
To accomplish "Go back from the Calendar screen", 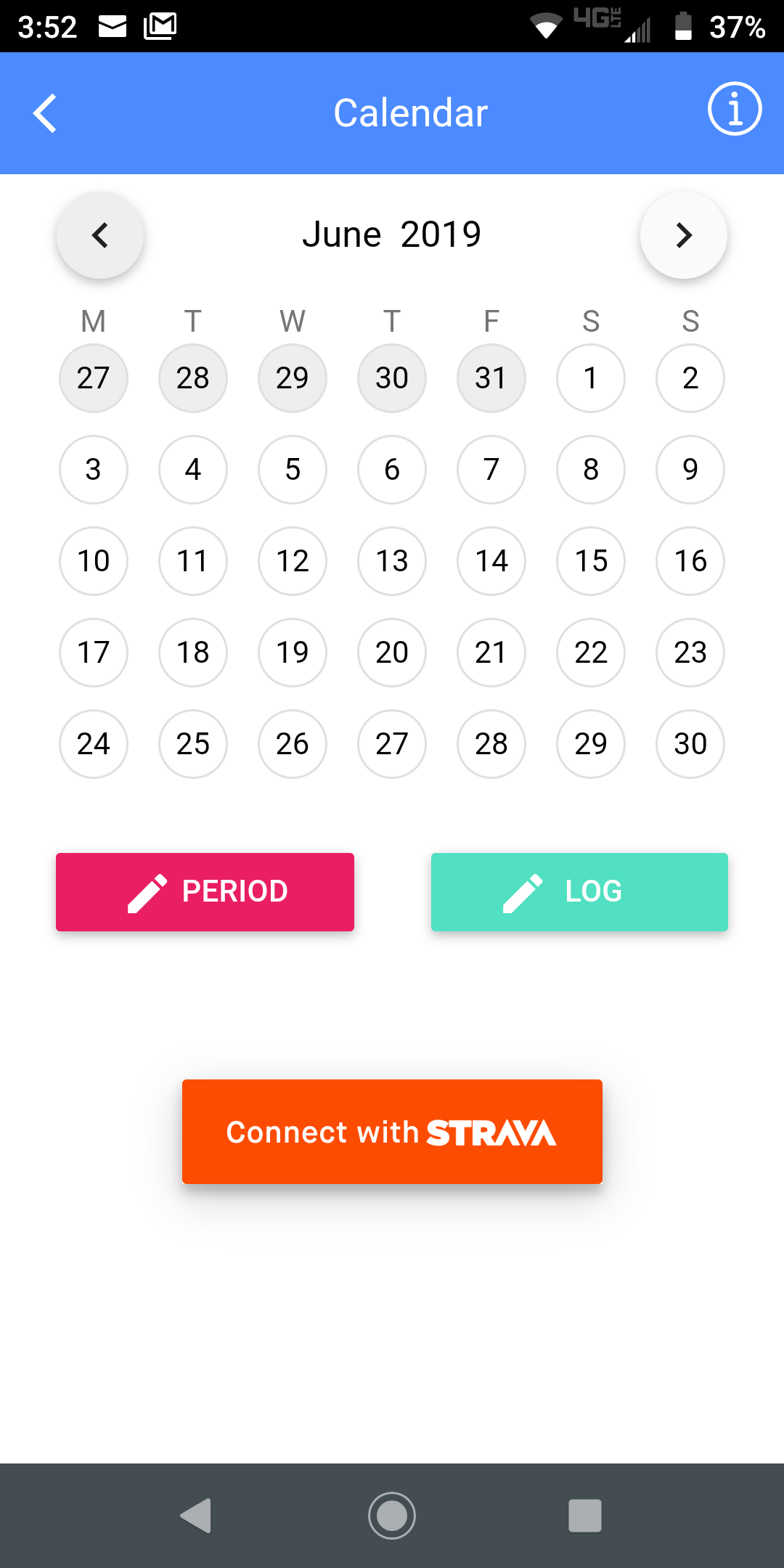I will click(45, 113).
